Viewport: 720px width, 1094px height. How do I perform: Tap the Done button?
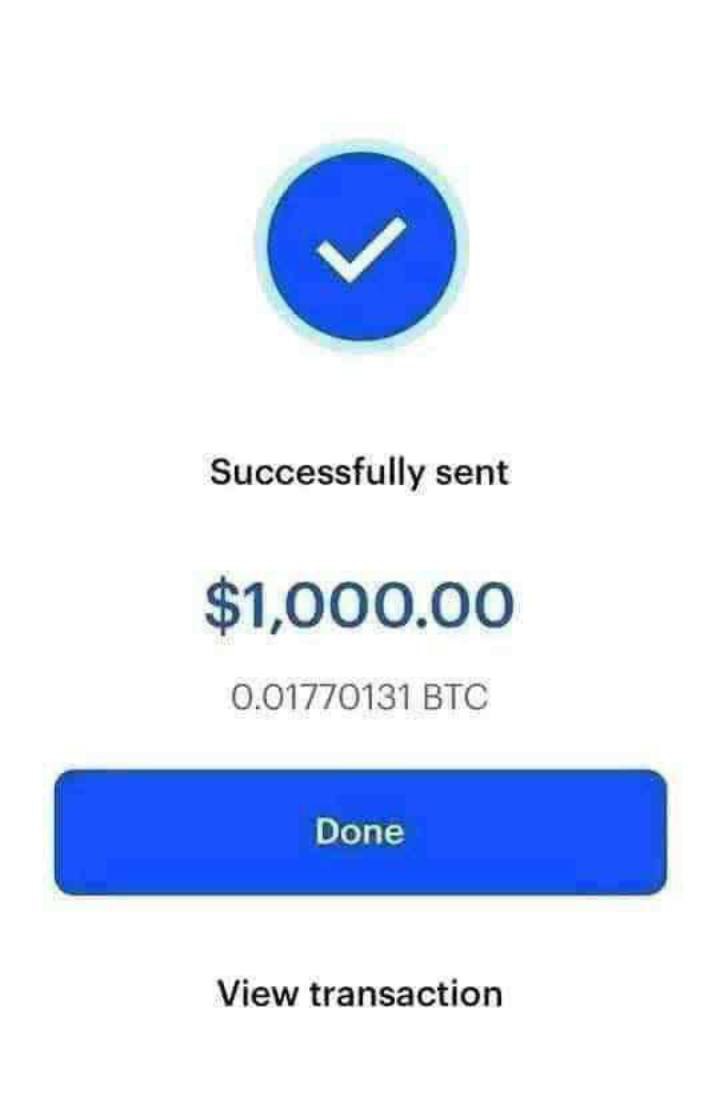[x=360, y=831]
